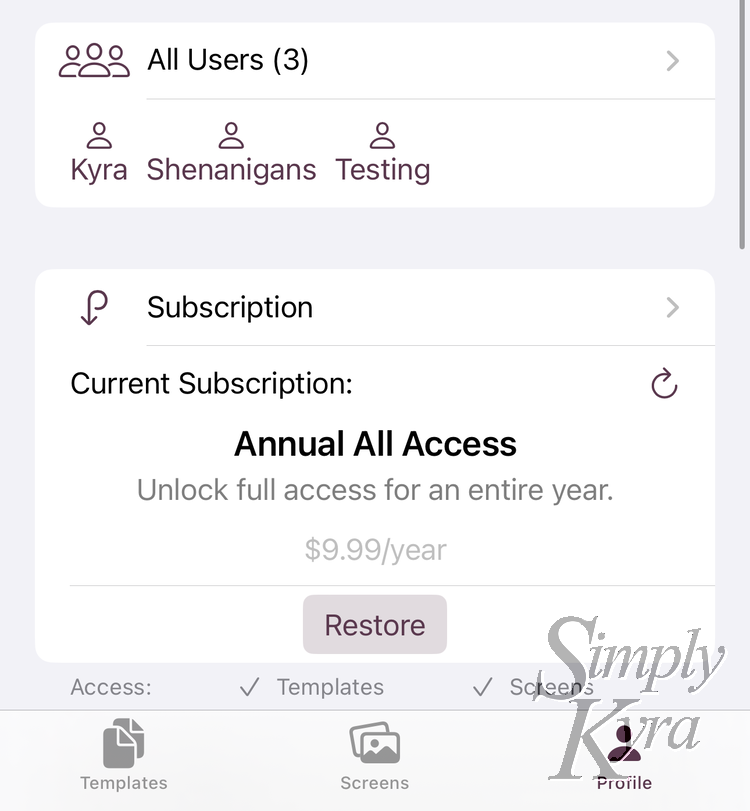Click the Screens access checkmark
Screen dimensions: 750x811
click(x=483, y=687)
